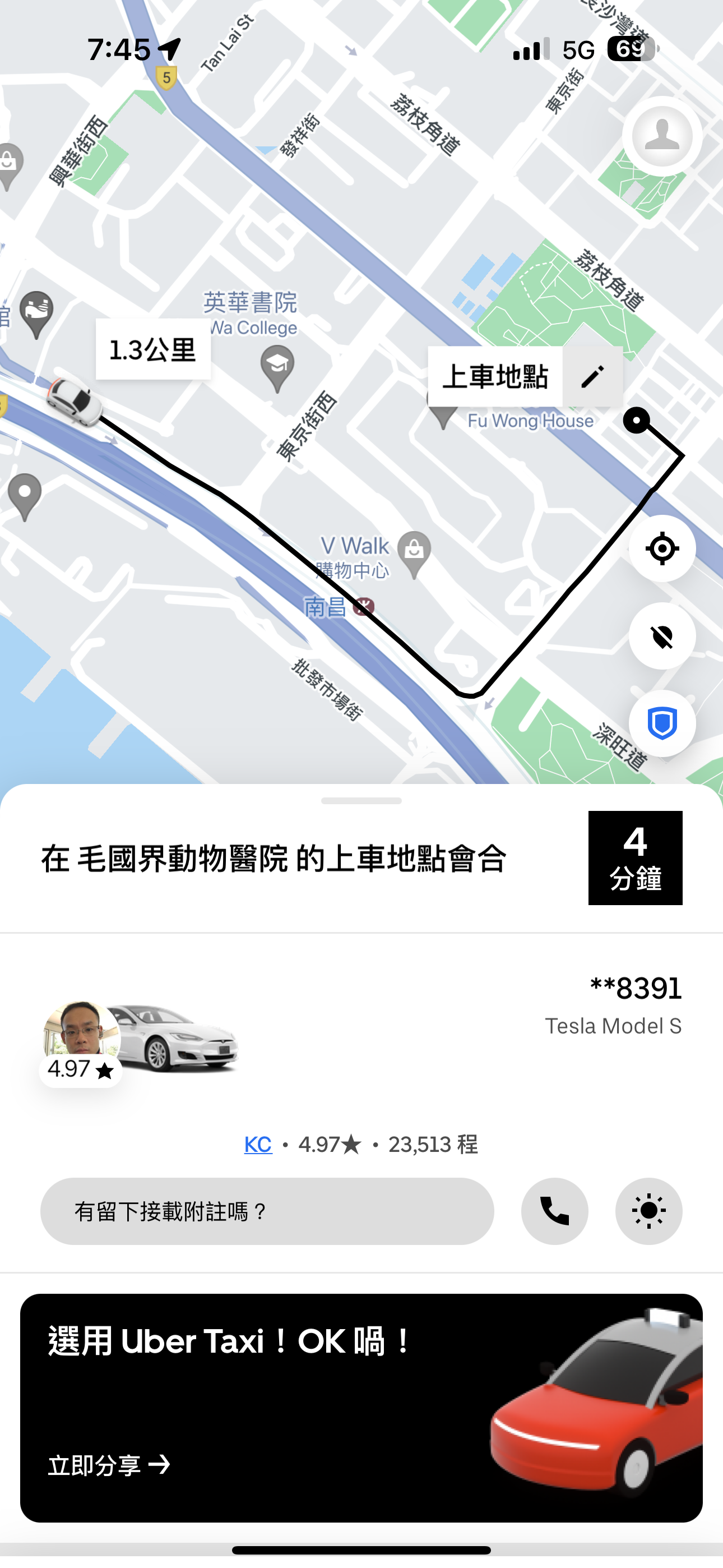The image size is (723, 1568).
Task: Tap the phone icon to call driver KC
Action: click(554, 1211)
